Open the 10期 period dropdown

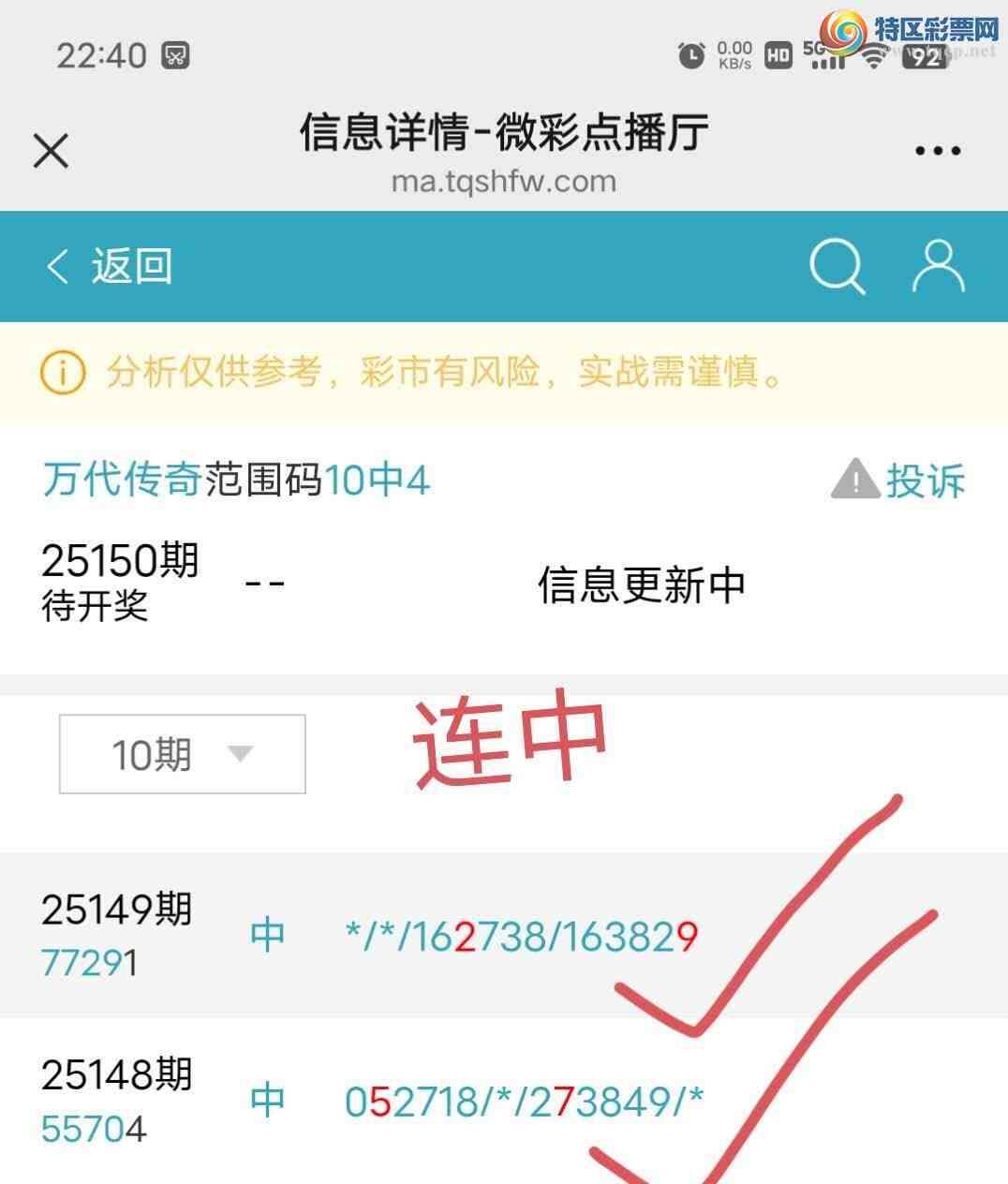click(184, 752)
